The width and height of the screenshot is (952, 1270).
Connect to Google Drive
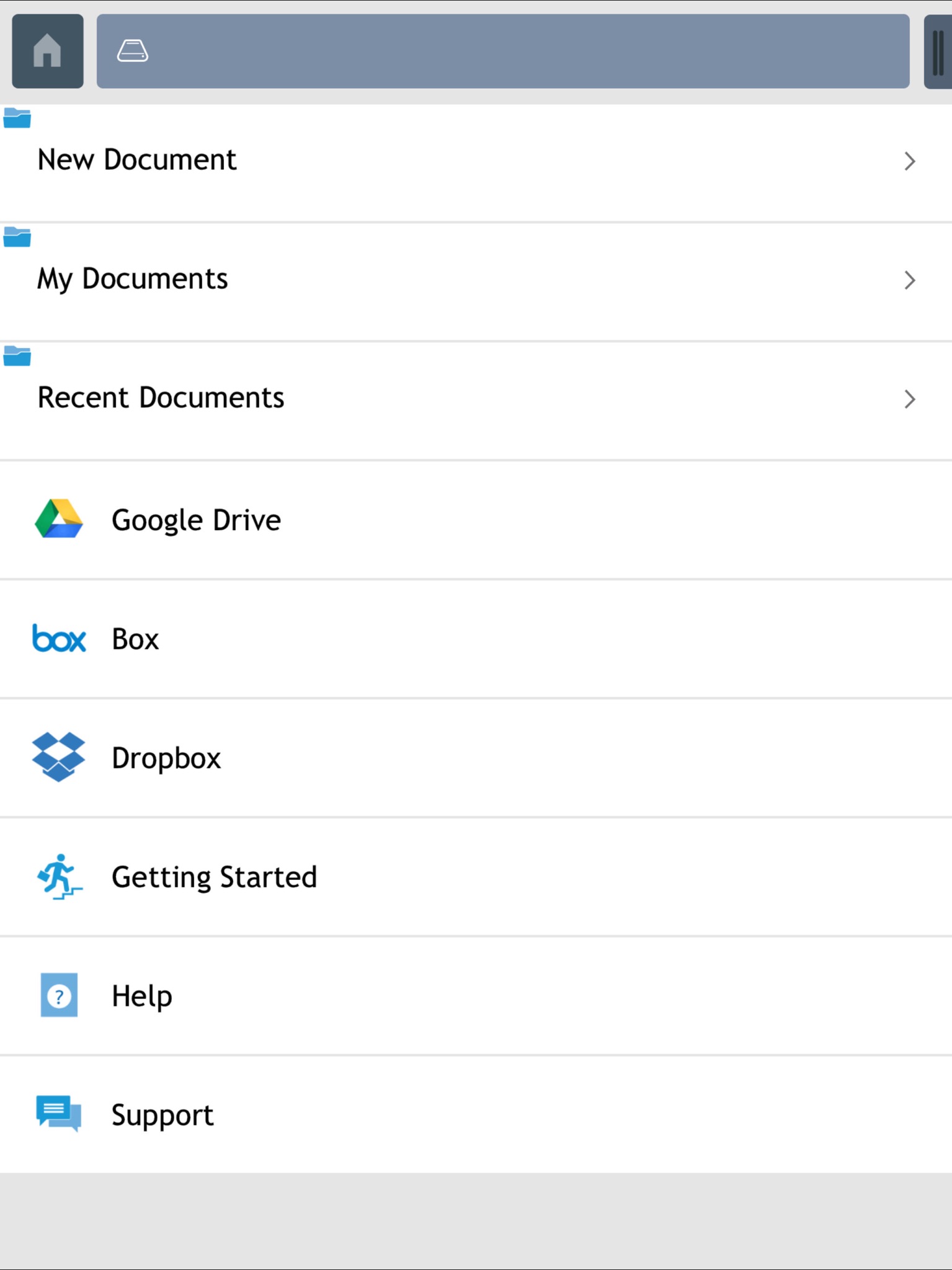pos(476,520)
